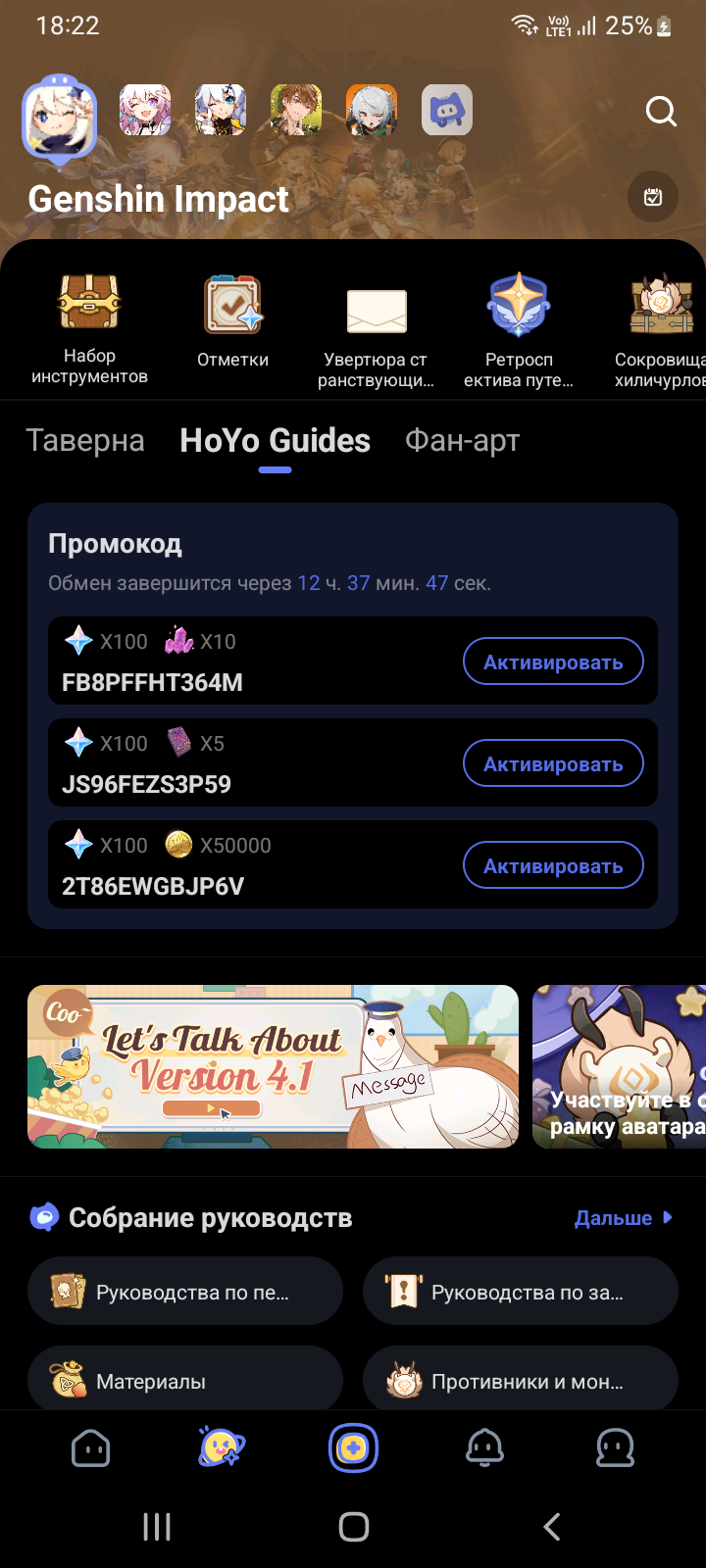Tap the home icon in bottom navigation

tap(90, 1447)
